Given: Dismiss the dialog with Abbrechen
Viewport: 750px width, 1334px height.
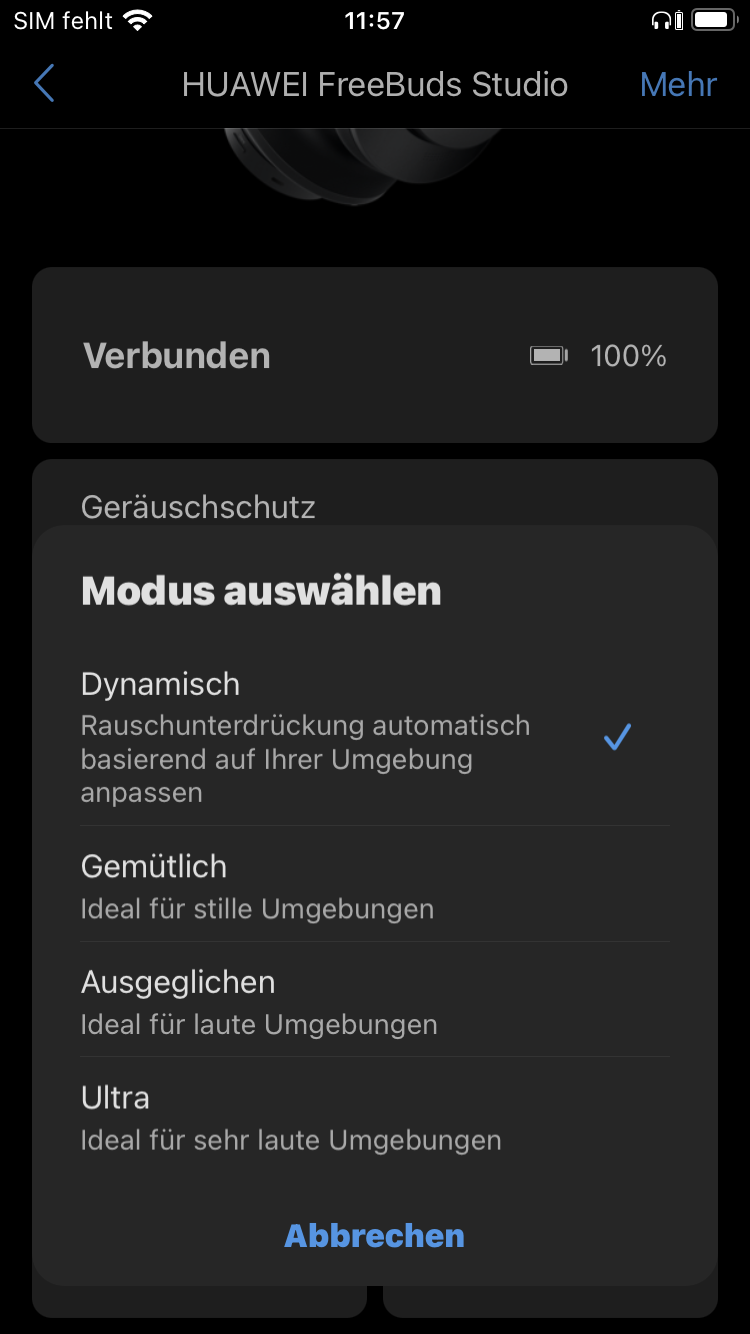Looking at the screenshot, I should tap(374, 1235).
